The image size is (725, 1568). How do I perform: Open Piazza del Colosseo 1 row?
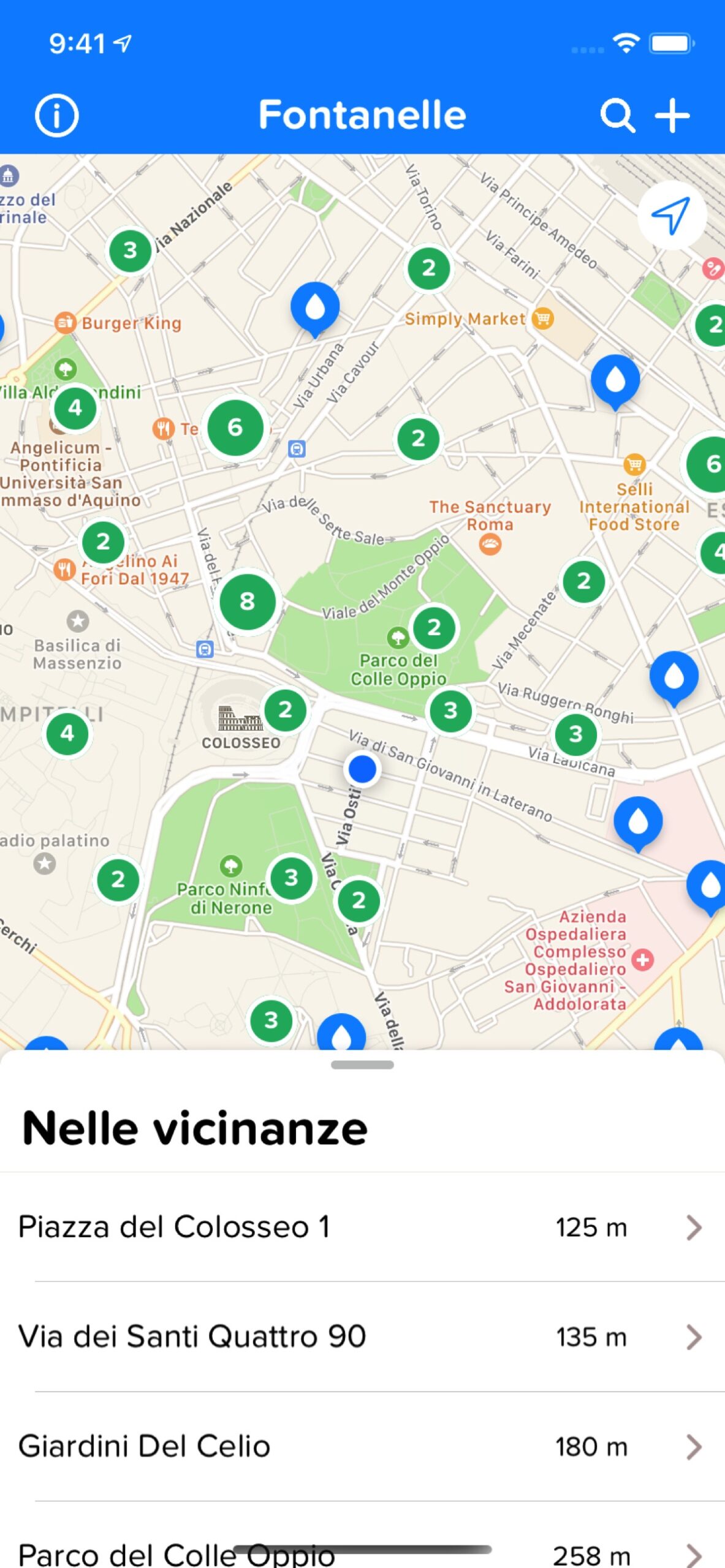[362, 1227]
